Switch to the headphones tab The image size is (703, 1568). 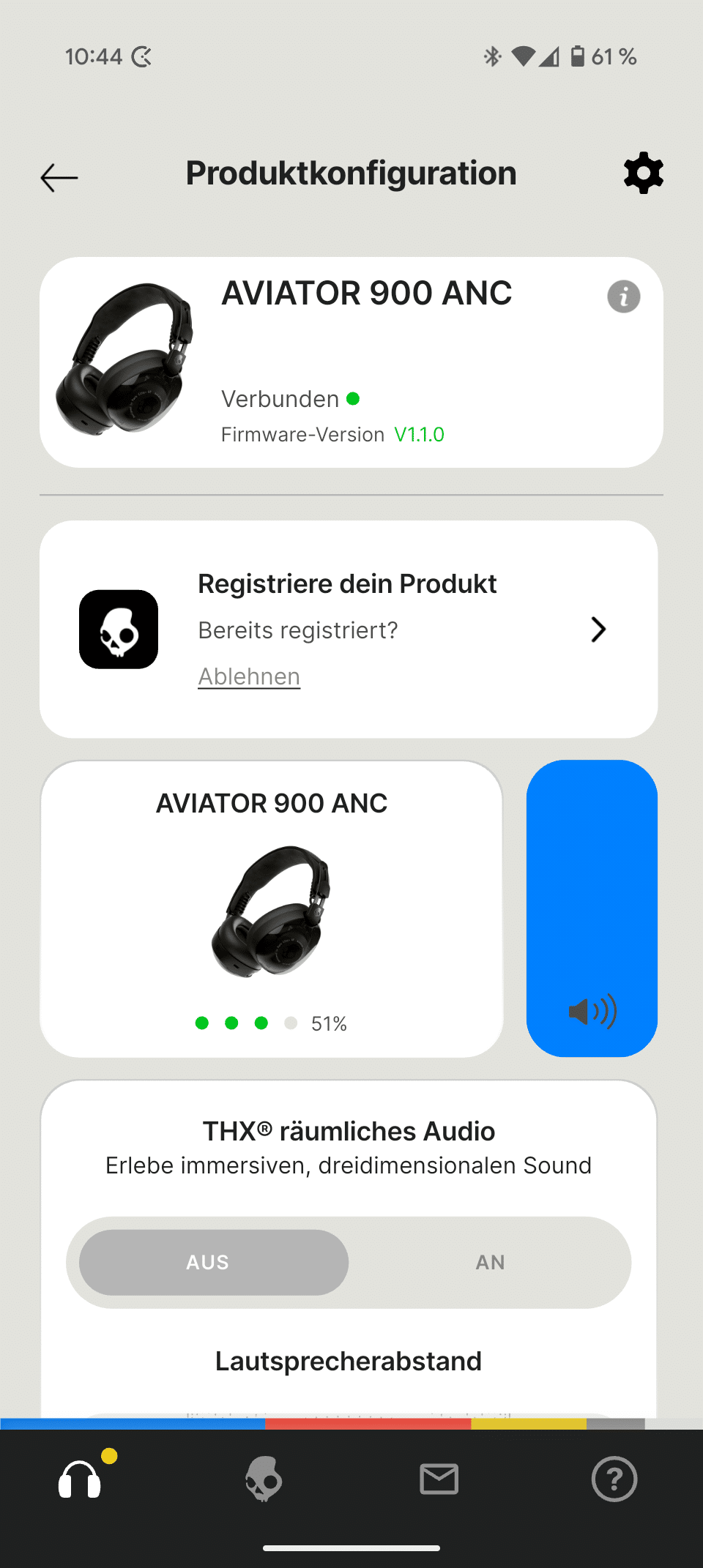click(80, 1479)
